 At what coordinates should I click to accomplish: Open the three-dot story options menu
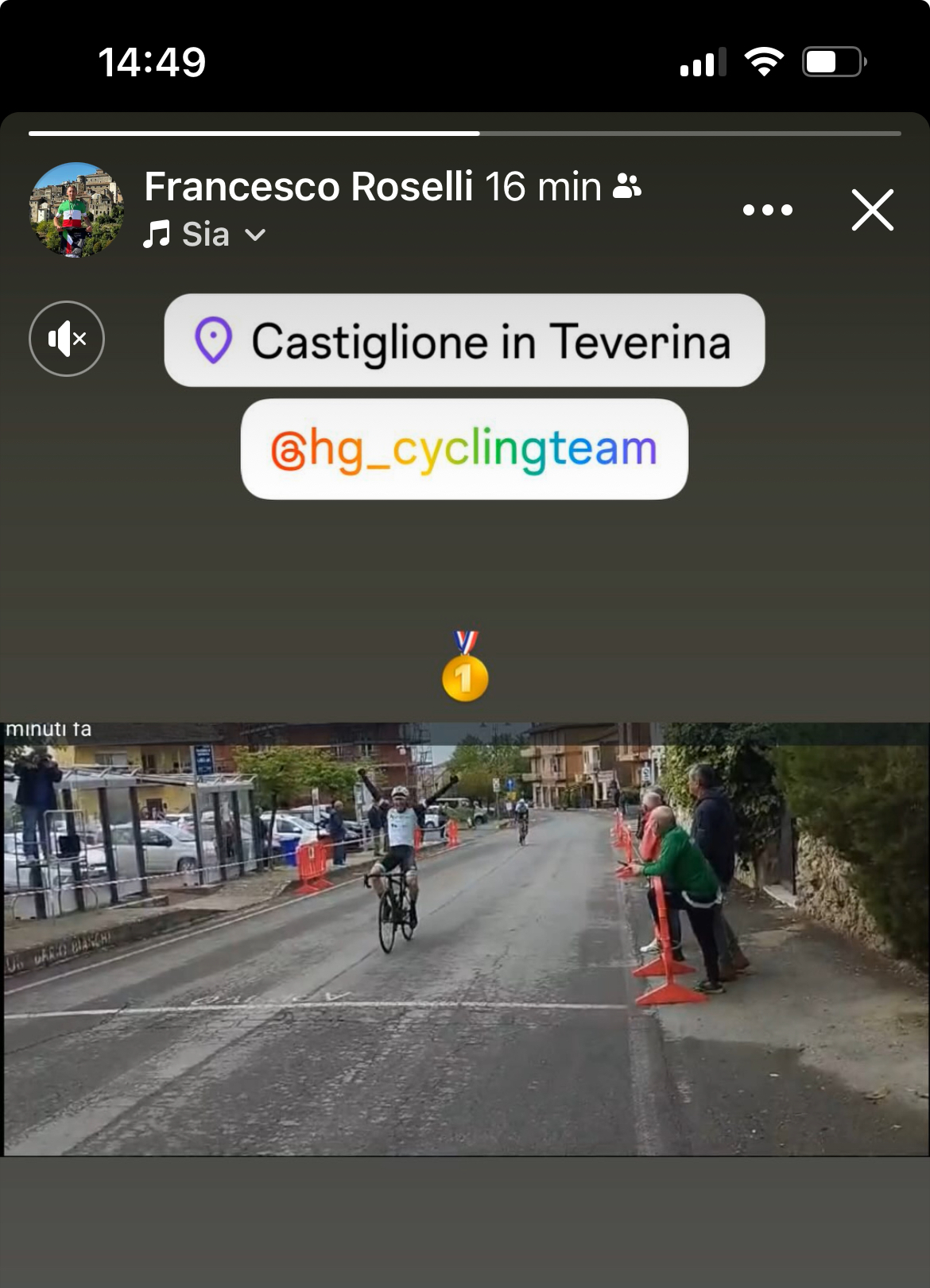[x=767, y=210]
